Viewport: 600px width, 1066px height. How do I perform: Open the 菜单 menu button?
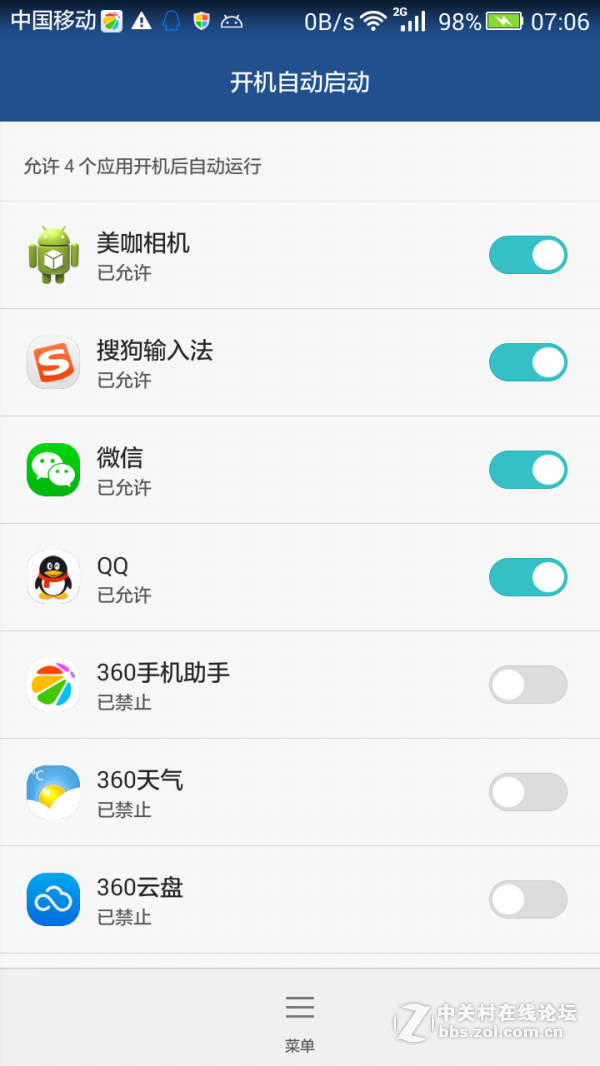pyautogui.click(x=300, y=1020)
